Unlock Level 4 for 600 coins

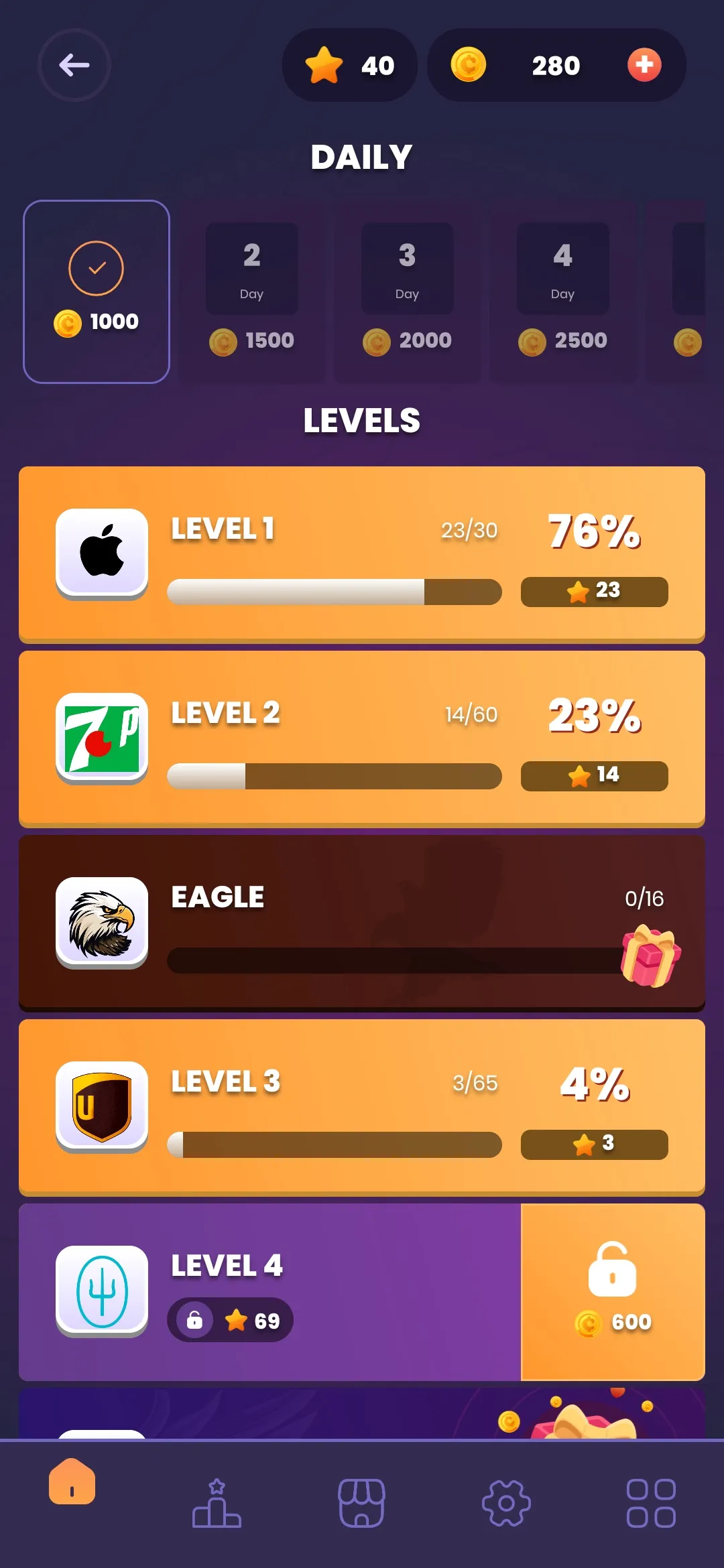(613, 1292)
